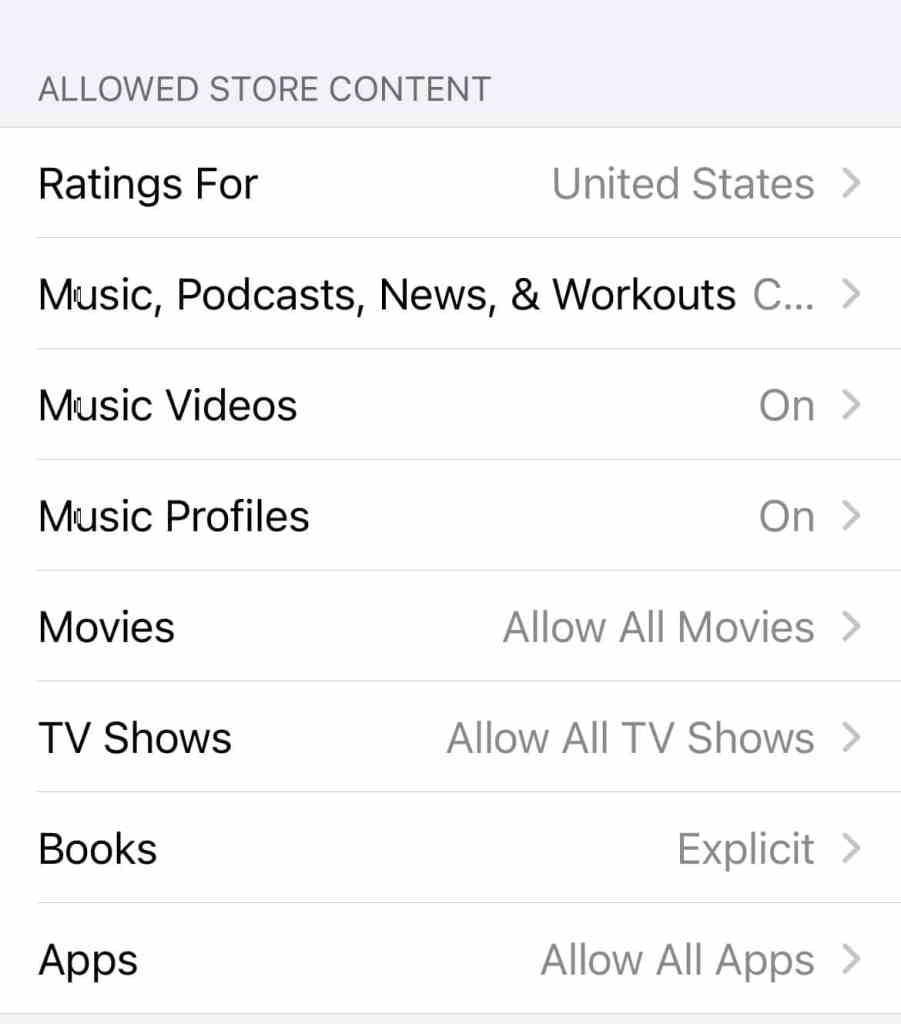Open the Movies restriction setting
Image resolution: width=901 pixels, height=1024 pixels.
tap(105, 627)
